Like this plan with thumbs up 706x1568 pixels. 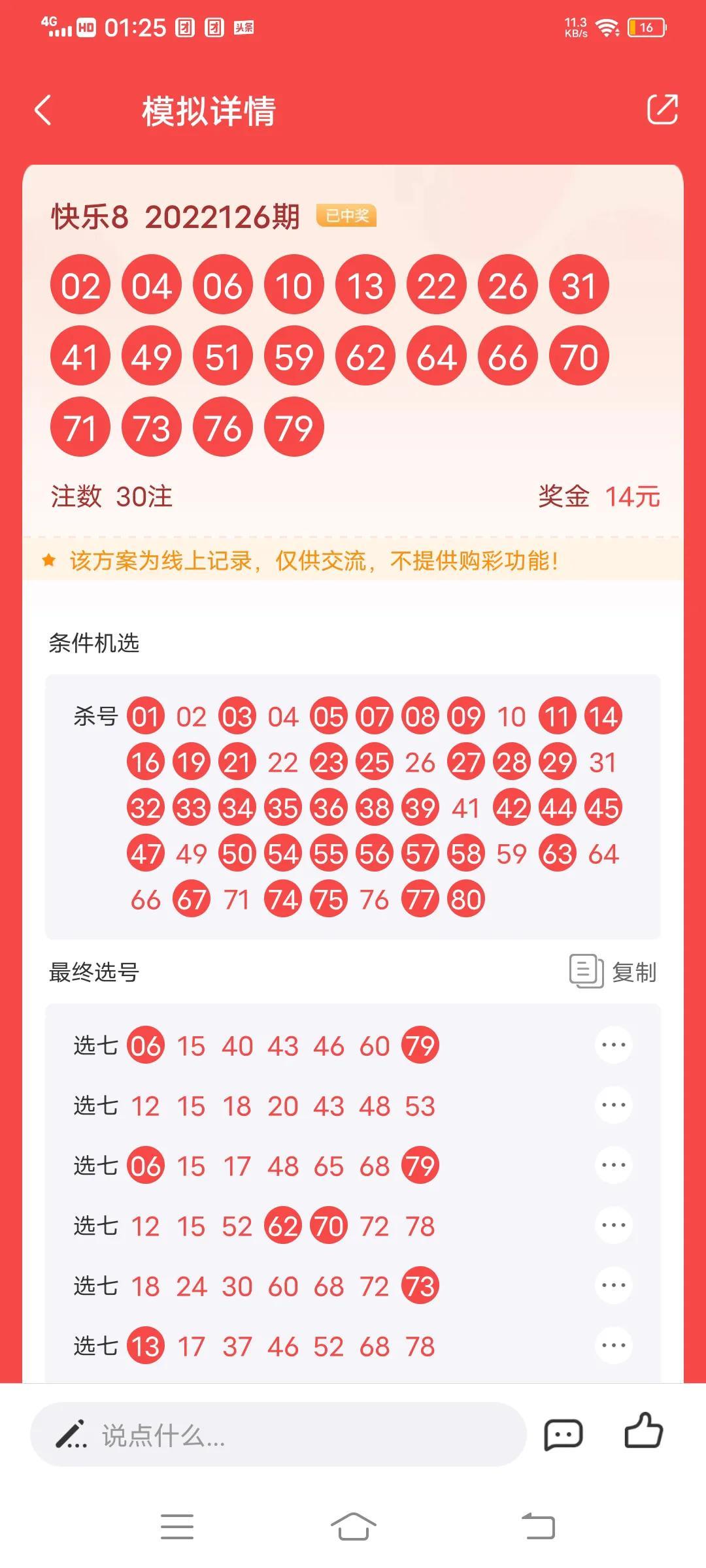point(644,1431)
